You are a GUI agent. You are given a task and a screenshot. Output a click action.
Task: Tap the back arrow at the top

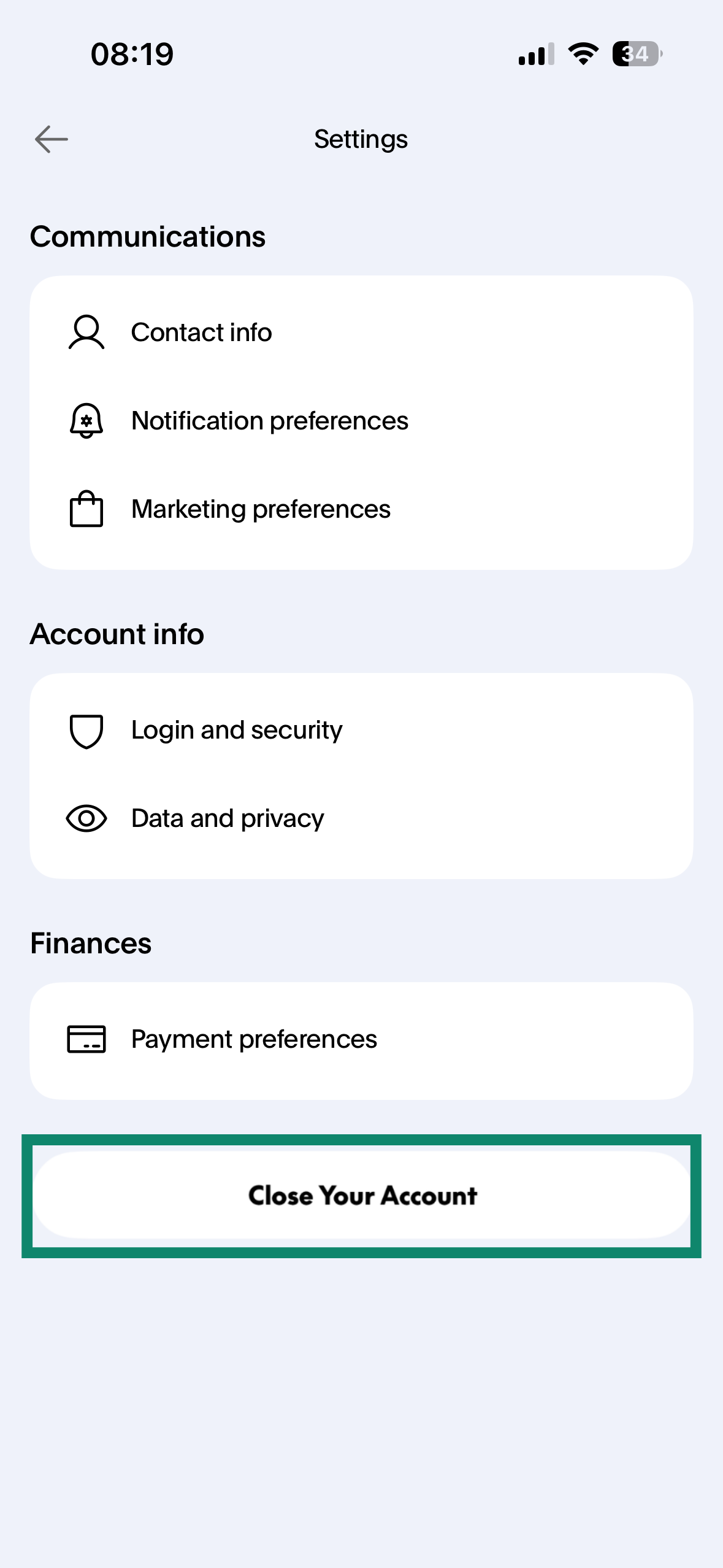50,139
